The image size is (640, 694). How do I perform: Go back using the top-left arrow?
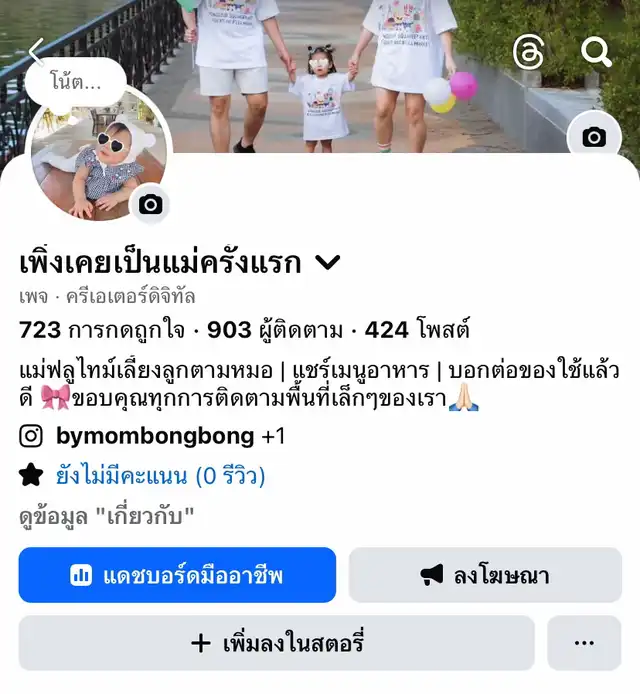pyautogui.click(x=36, y=52)
